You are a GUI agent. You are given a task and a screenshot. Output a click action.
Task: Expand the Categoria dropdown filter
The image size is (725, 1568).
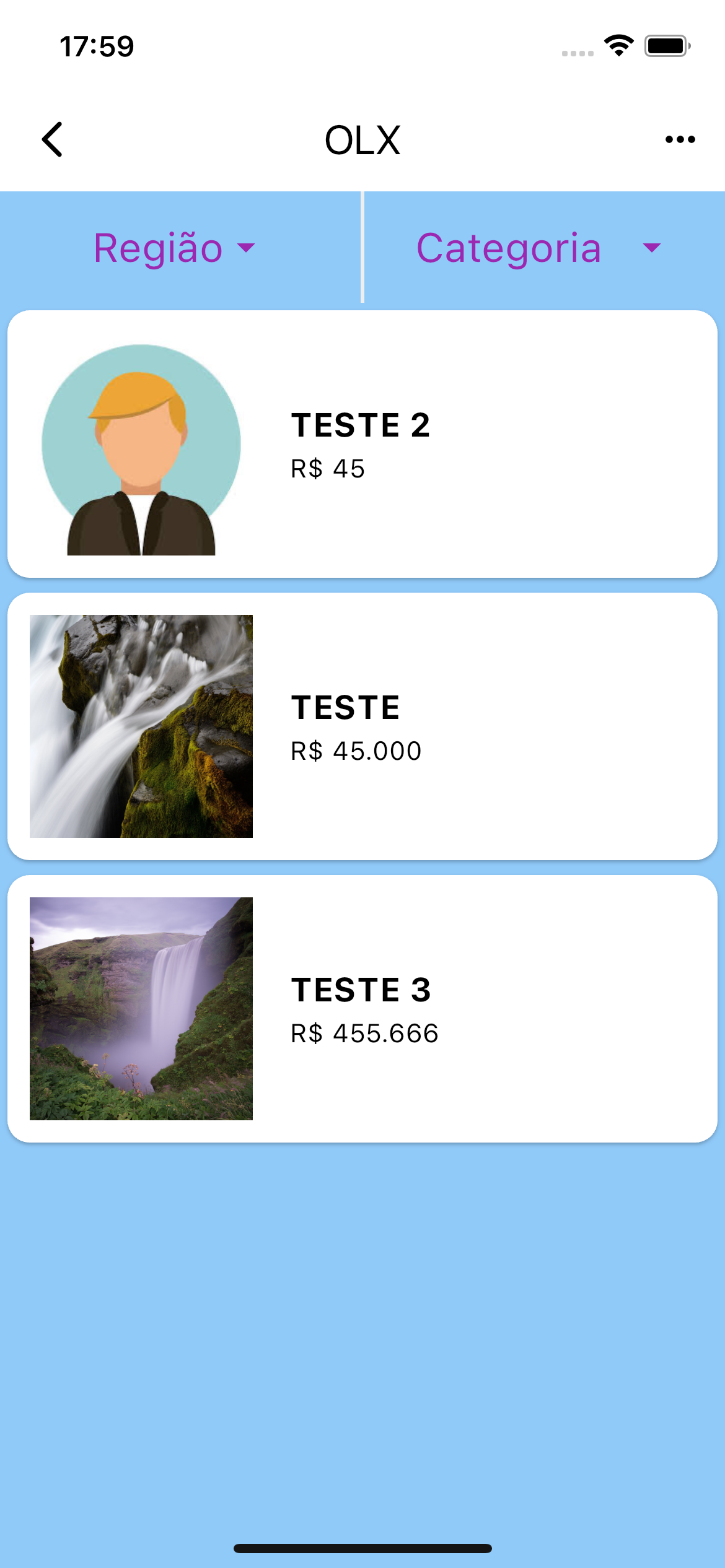[x=538, y=248]
